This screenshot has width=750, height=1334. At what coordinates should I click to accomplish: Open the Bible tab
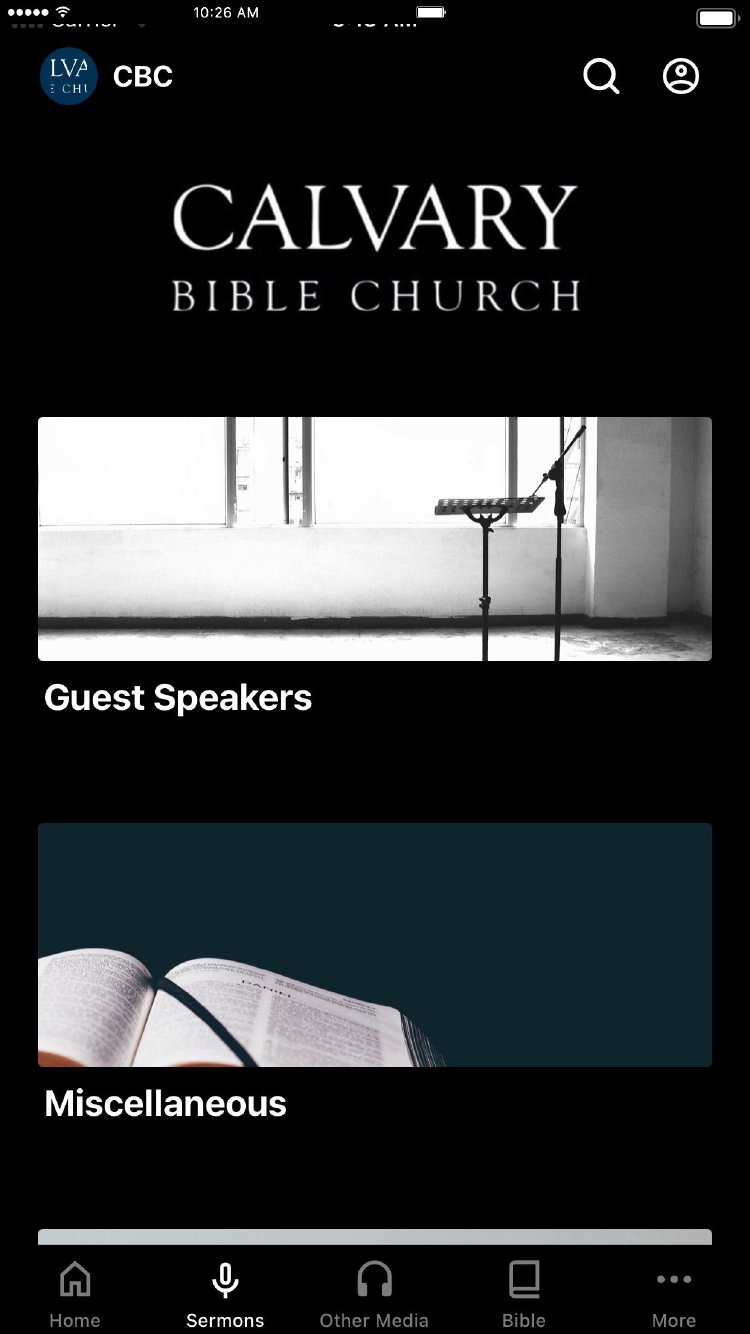click(524, 1294)
